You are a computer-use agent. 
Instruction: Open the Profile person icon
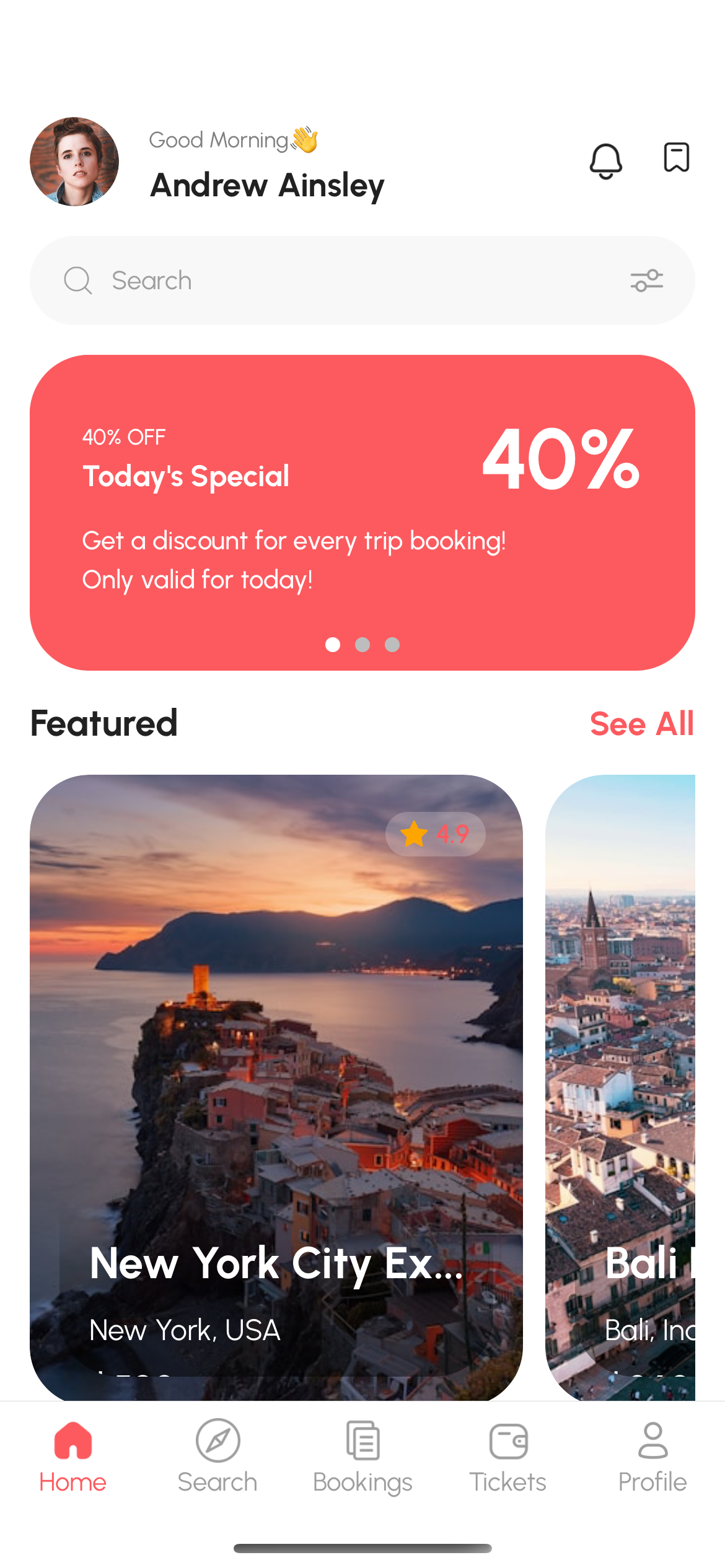point(652,1441)
